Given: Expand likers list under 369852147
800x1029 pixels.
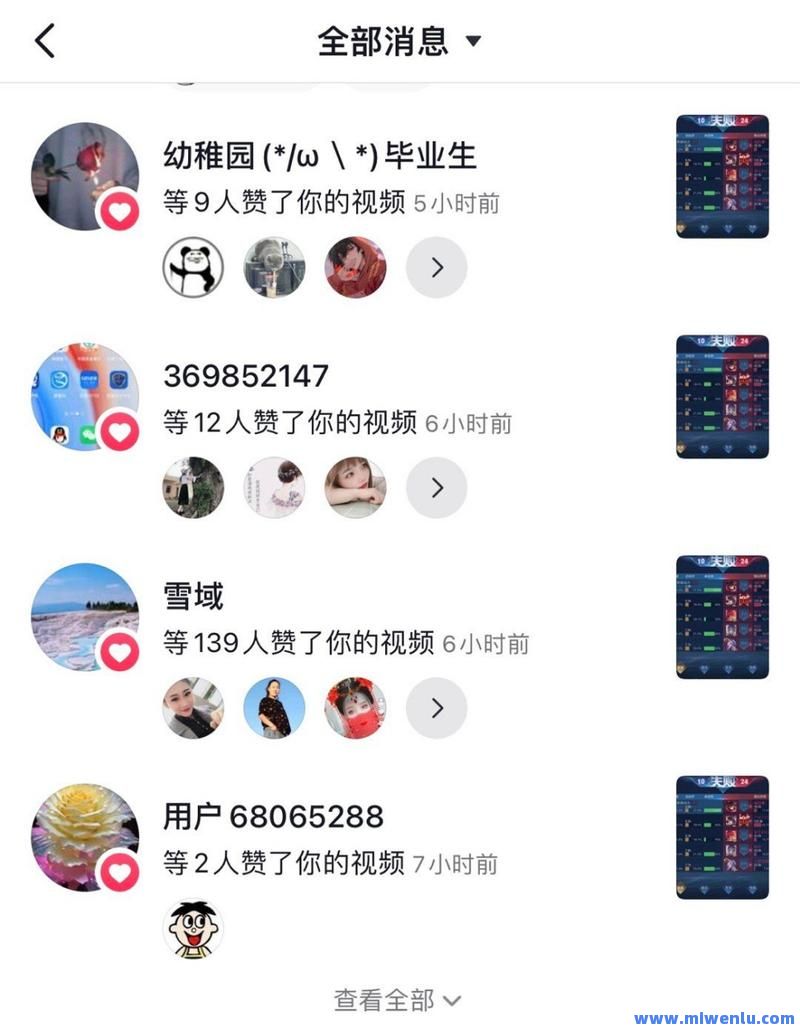Looking at the screenshot, I should point(436,488).
